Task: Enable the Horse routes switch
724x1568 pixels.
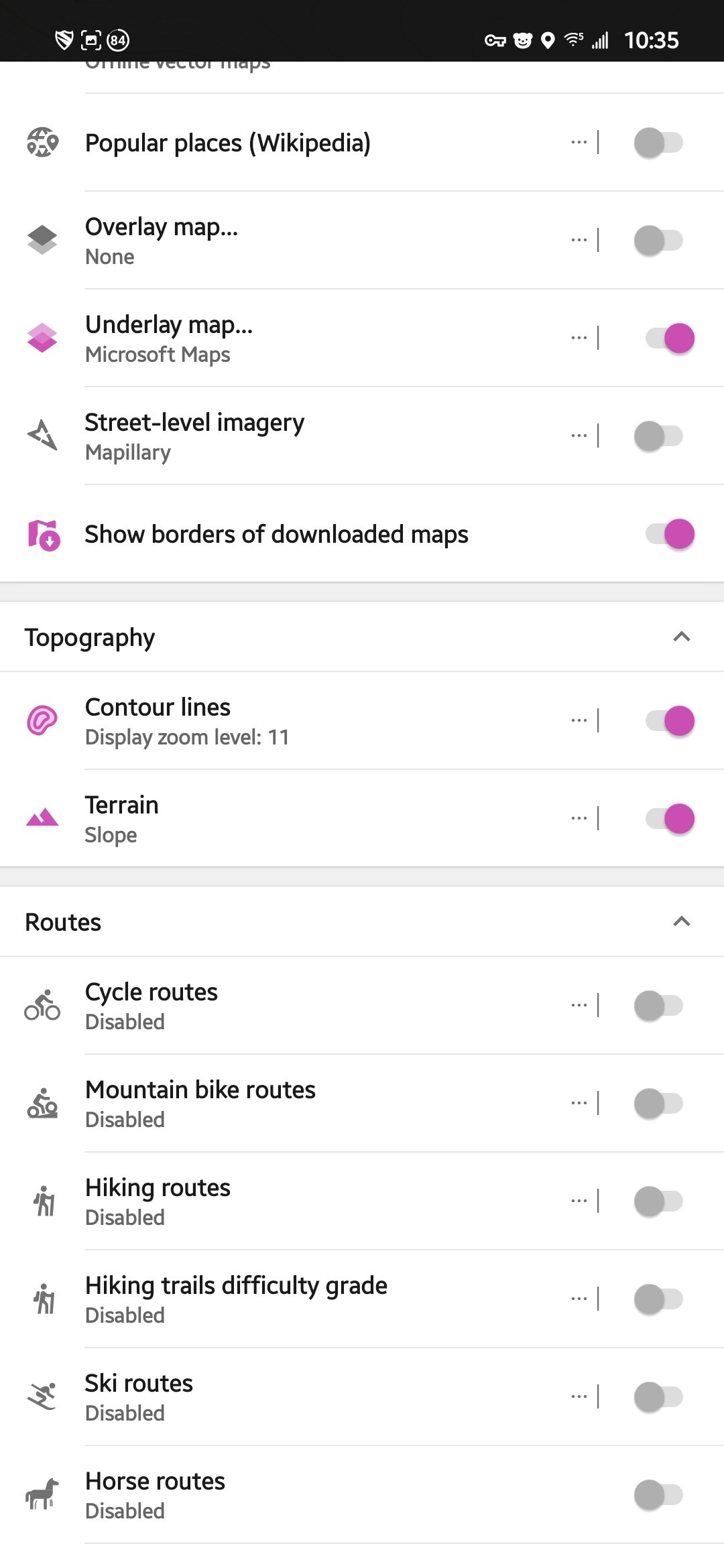Action: tap(658, 1494)
